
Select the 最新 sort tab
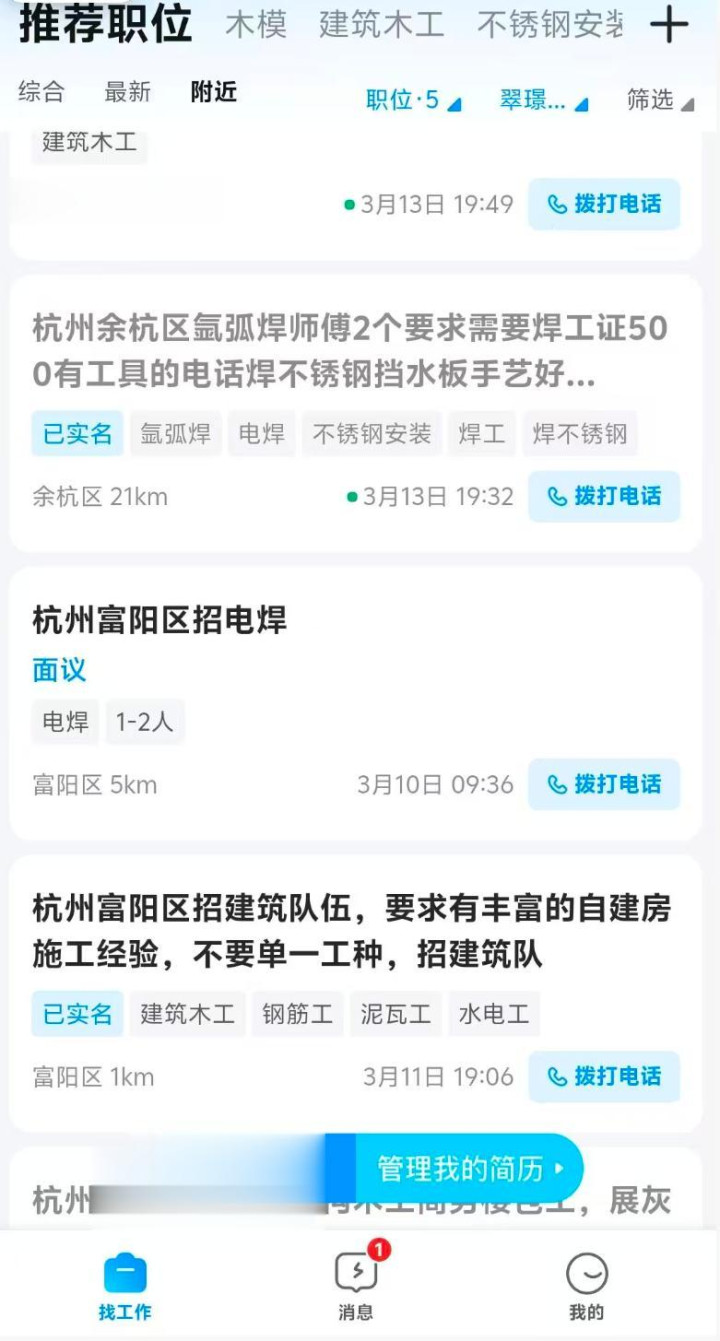point(127,92)
